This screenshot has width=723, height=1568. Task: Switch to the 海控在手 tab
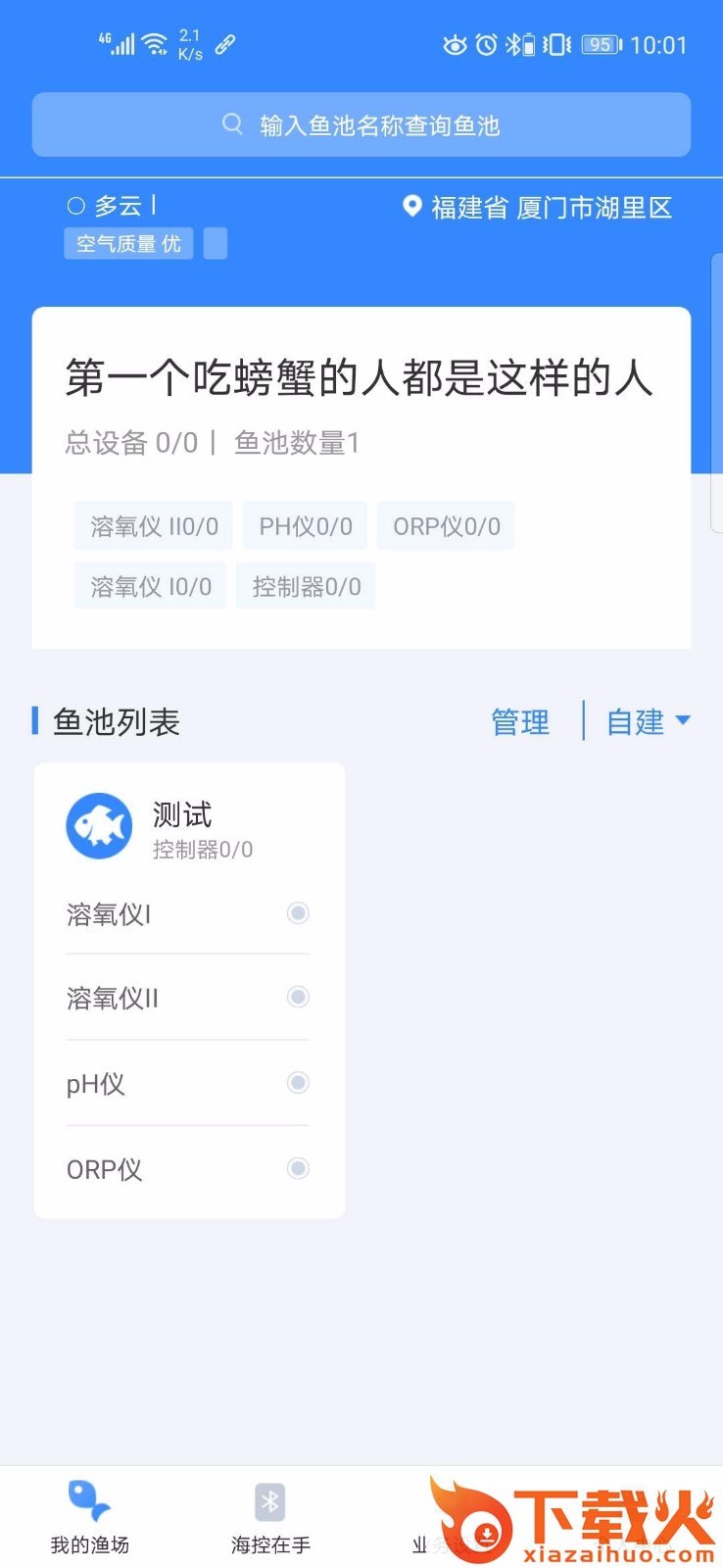(270, 1517)
